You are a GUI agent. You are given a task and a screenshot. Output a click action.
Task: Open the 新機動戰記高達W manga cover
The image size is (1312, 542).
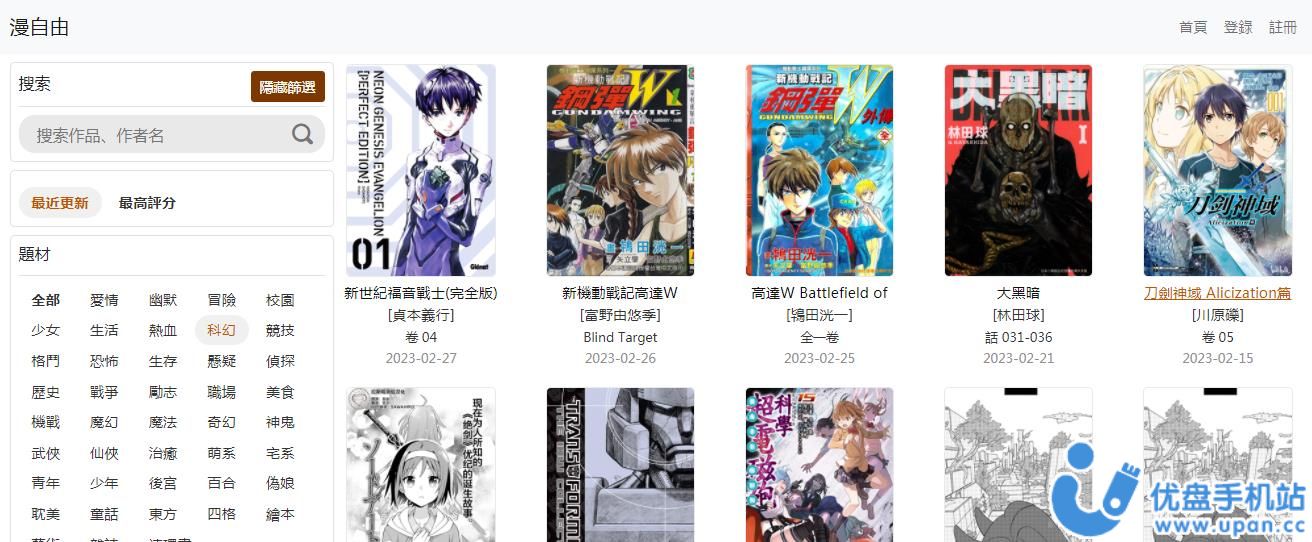click(620, 170)
